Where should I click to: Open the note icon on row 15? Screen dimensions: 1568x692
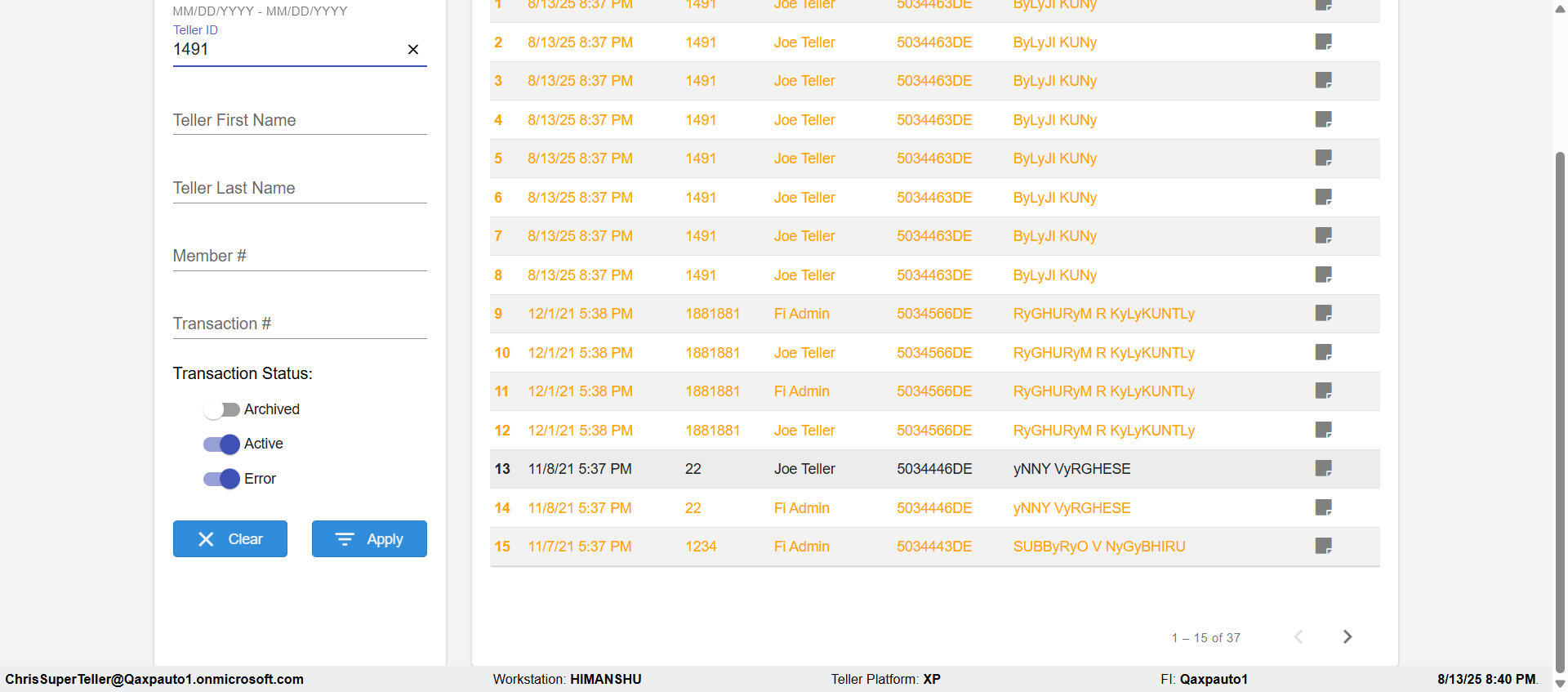pos(1323,546)
